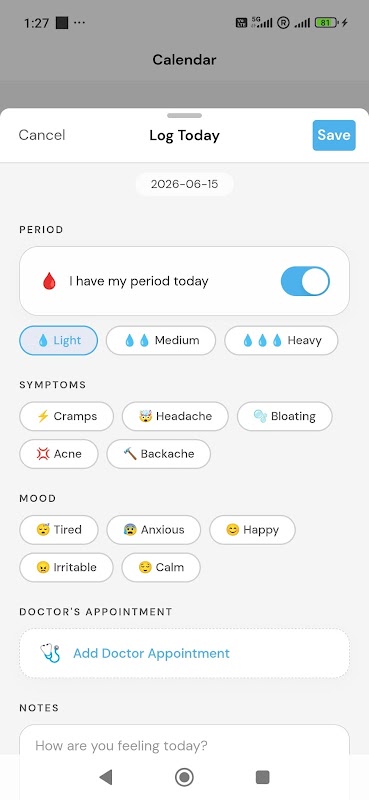Screen dimensions: 369x800
Task: Mark Headache as a symptom
Action: 175,416
